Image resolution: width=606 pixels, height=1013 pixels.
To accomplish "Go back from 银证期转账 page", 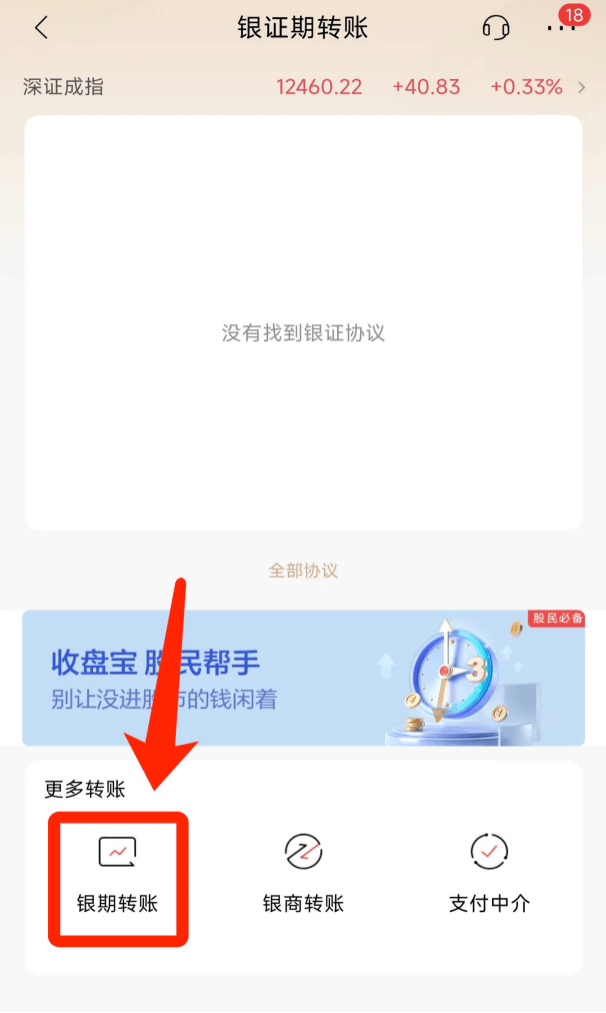I will 41,28.
